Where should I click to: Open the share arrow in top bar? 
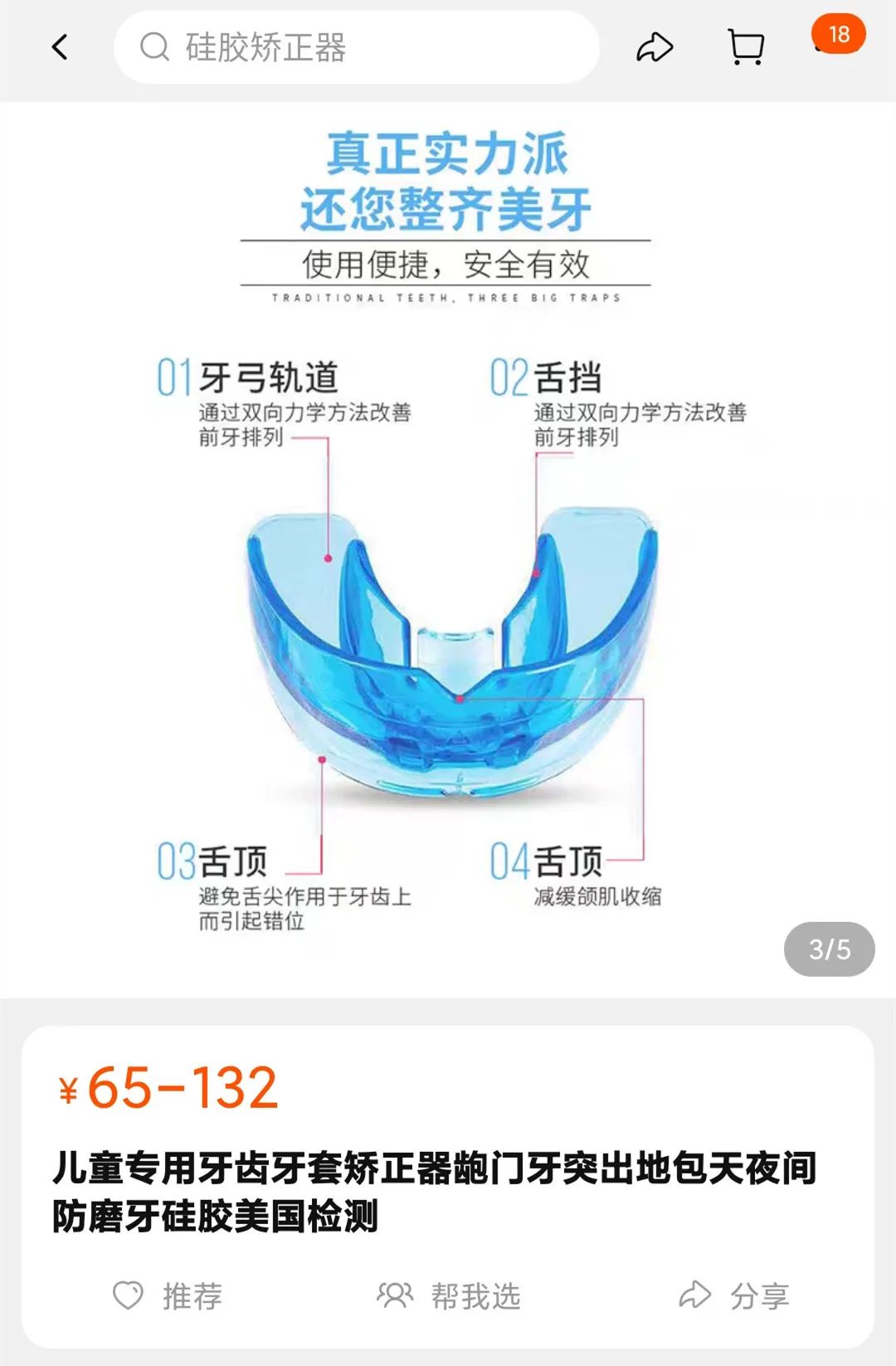pyautogui.click(x=655, y=47)
